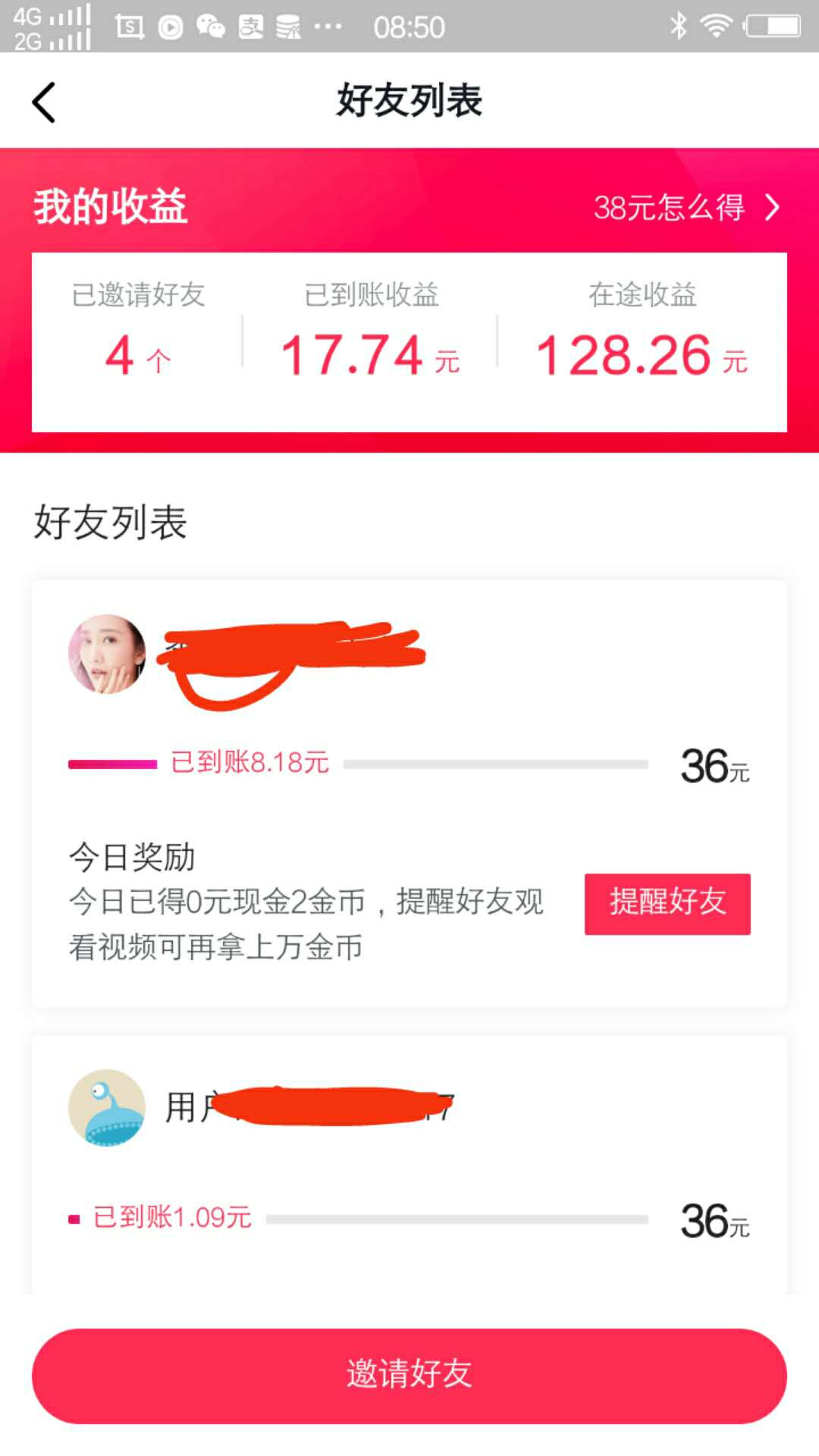This screenshot has width=819, height=1456.
Task: Tap the 我的收益 section header
Action: click(x=108, y=208)
